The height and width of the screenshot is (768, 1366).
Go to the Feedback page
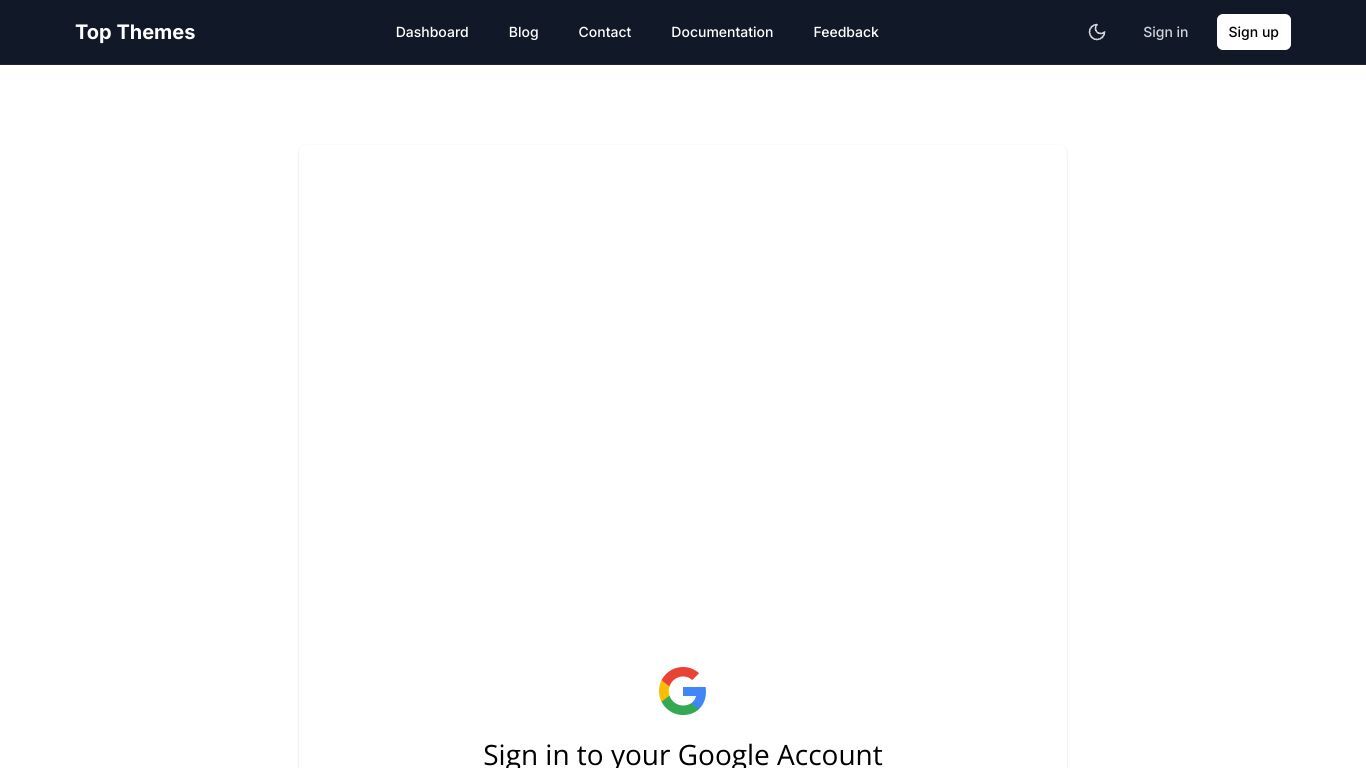[x=845, y=32]
